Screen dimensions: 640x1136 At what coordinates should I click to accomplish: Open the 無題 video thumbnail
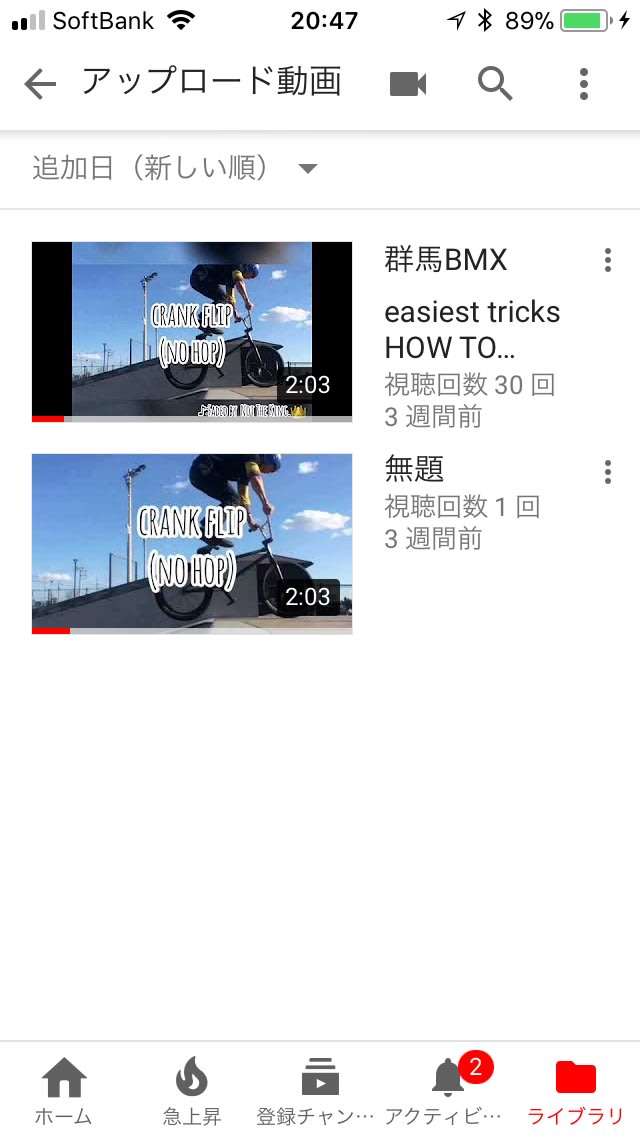[x=192, y=544]
